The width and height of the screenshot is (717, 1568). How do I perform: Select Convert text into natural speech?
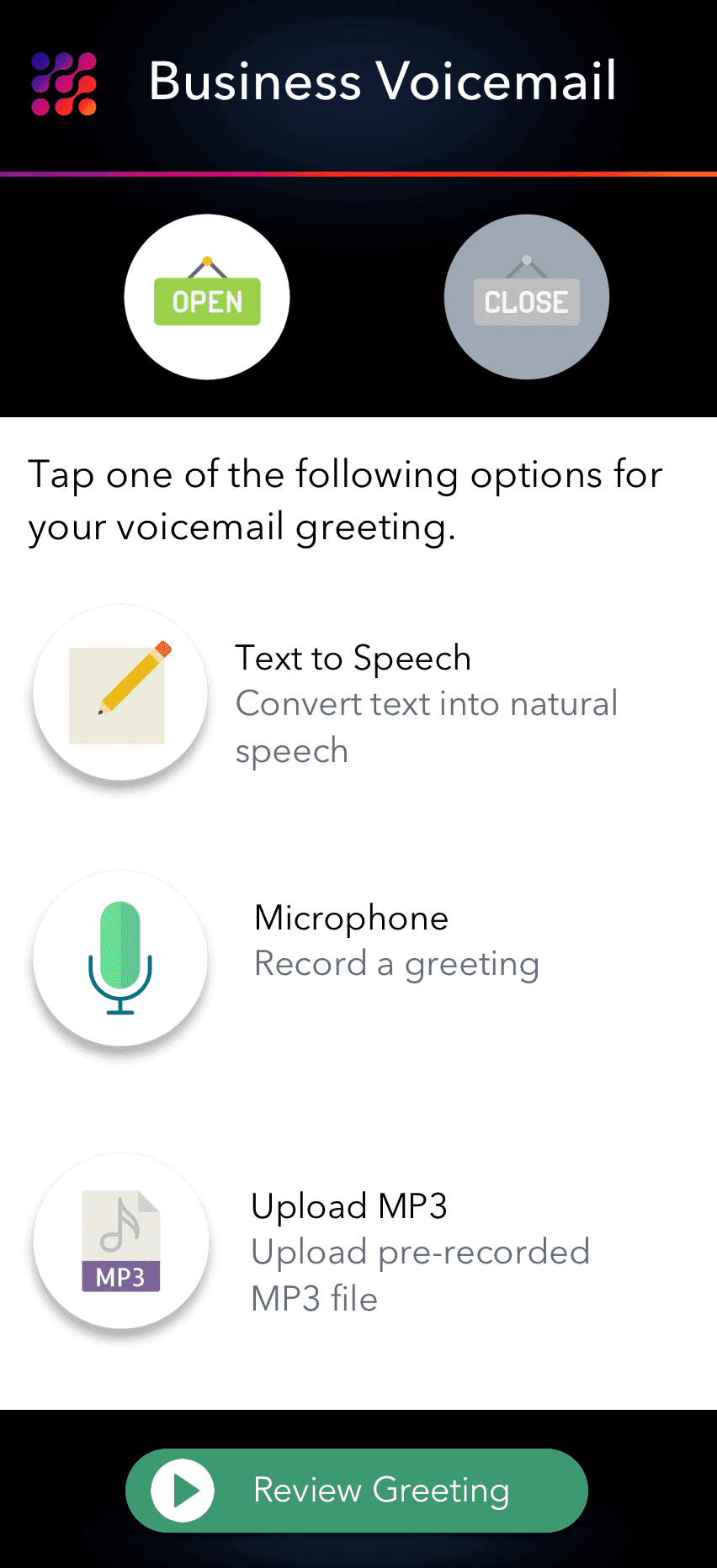pyautogui.click(x=428, y=726)
